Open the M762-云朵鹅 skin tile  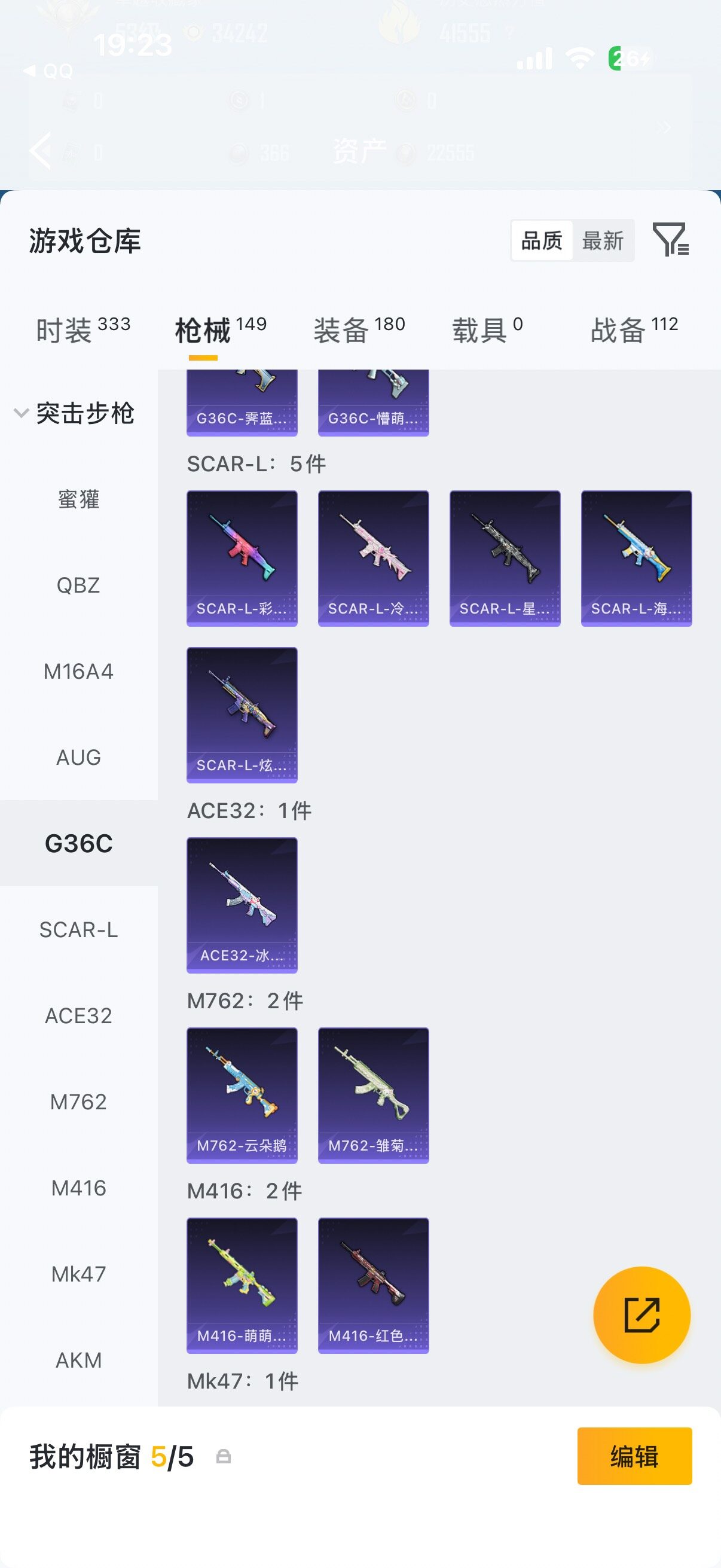pyautogui.click(x=242, y=1095)
